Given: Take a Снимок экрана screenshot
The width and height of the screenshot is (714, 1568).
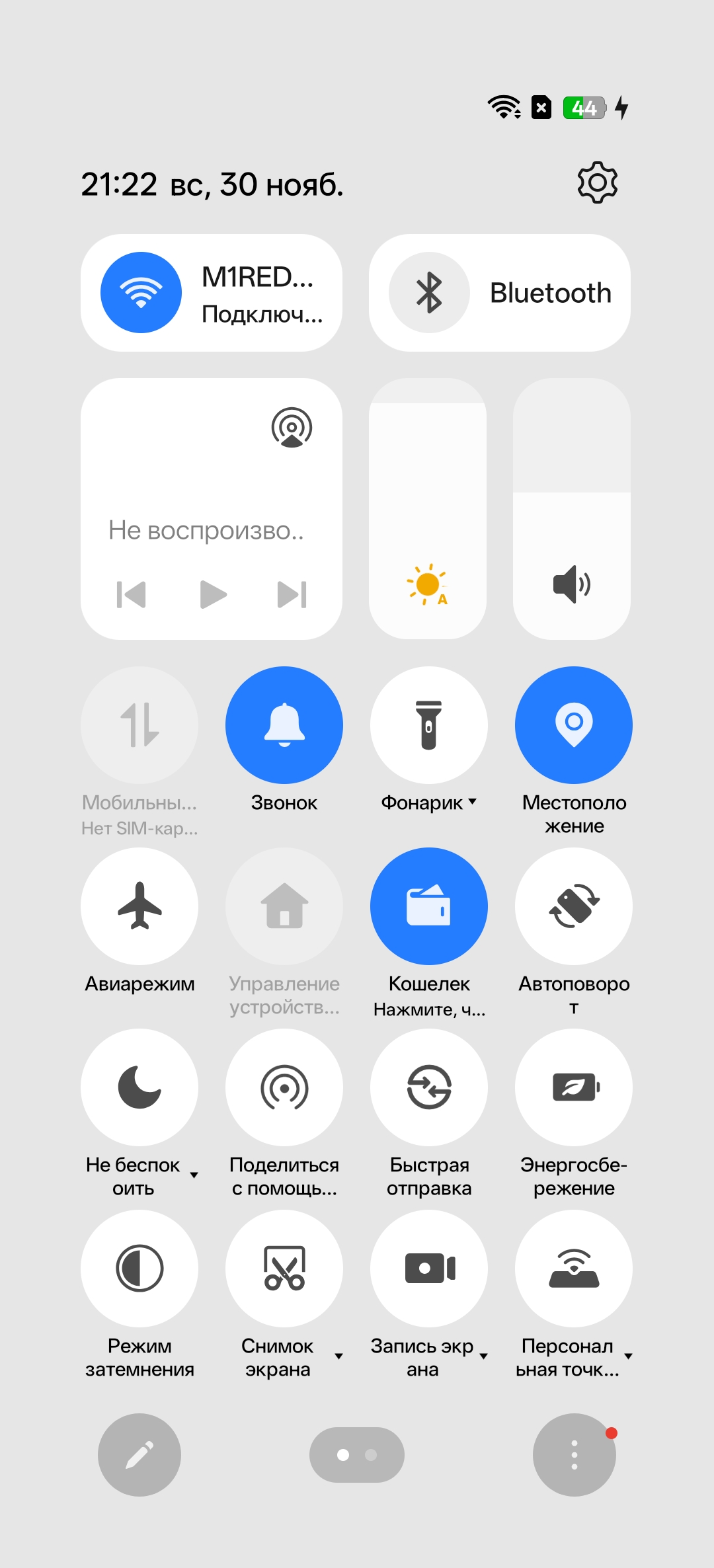Looking at the screenshot, I should pos(284,1269).
